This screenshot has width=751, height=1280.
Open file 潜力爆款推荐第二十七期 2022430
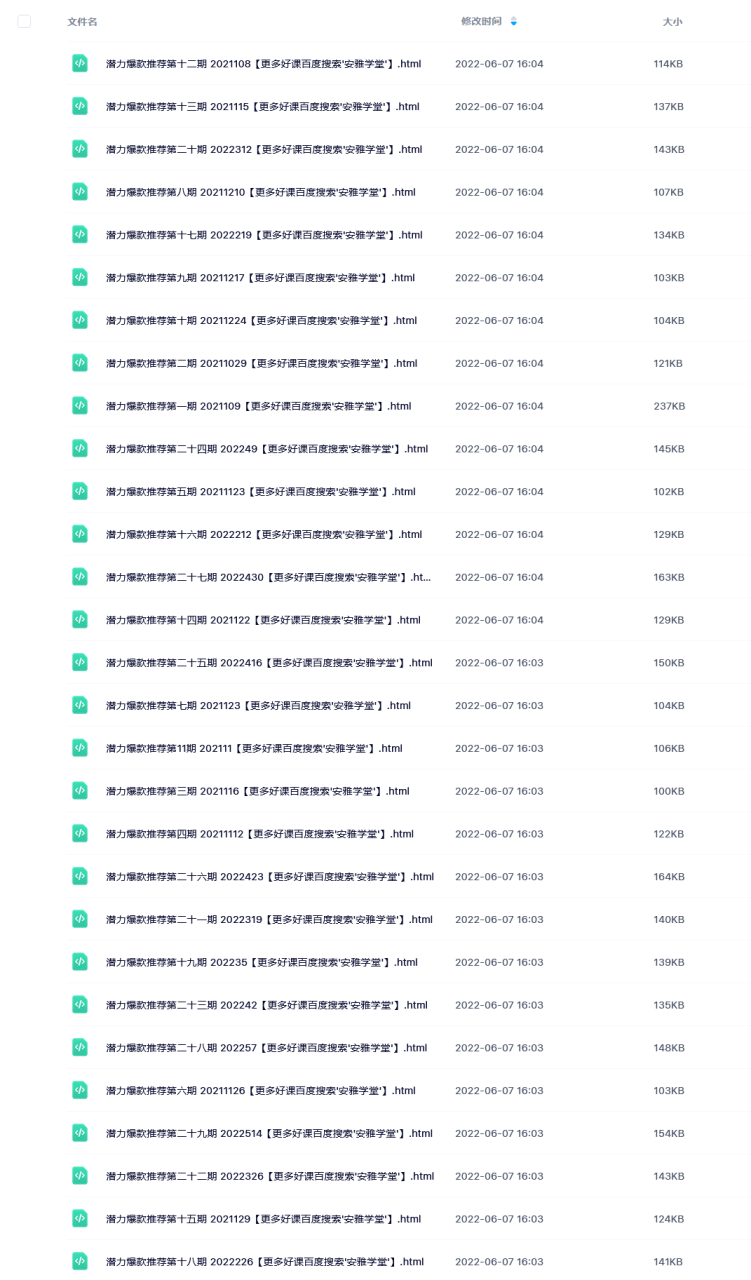click(x=269, y=577)
